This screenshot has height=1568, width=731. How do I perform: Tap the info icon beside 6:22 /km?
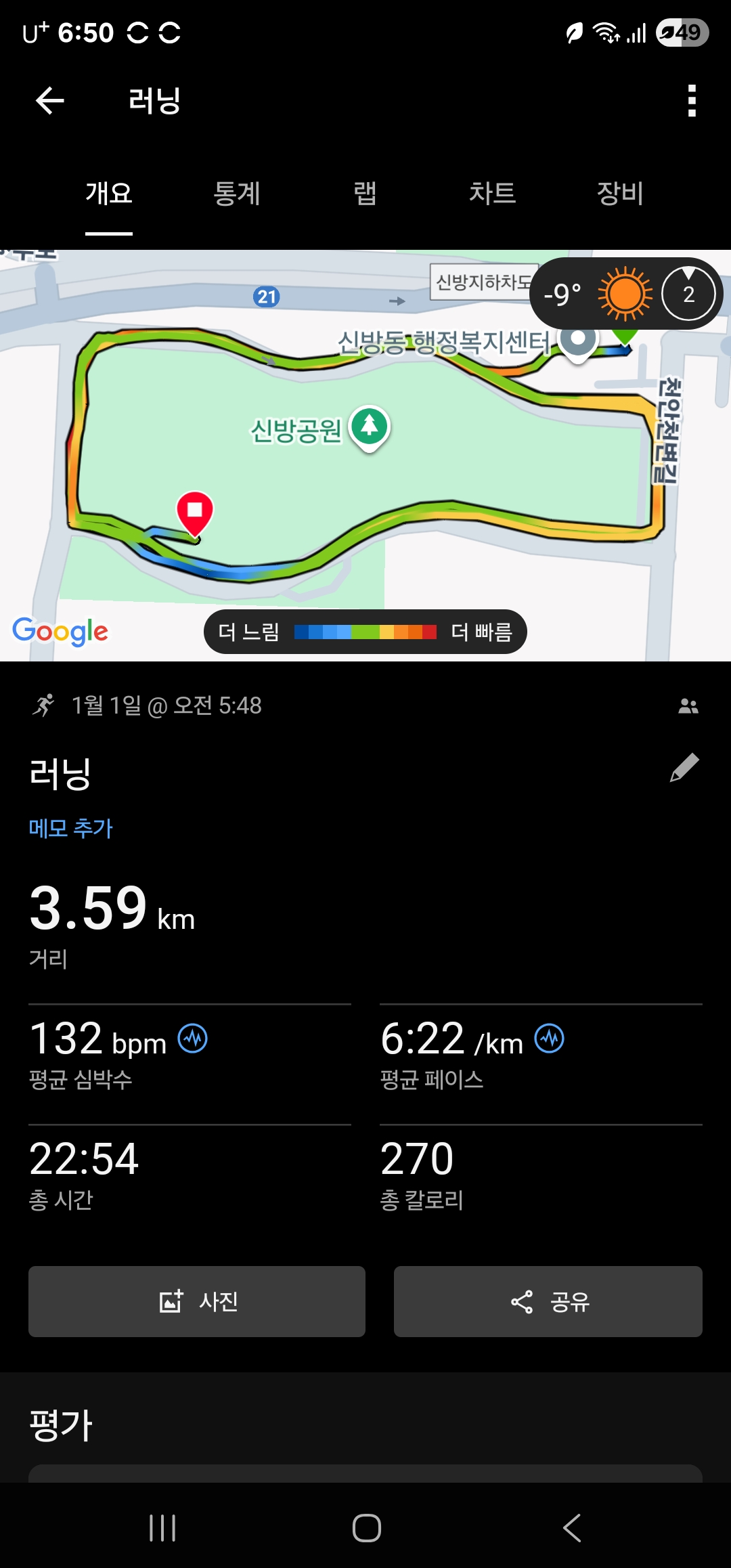point(549,1039)
